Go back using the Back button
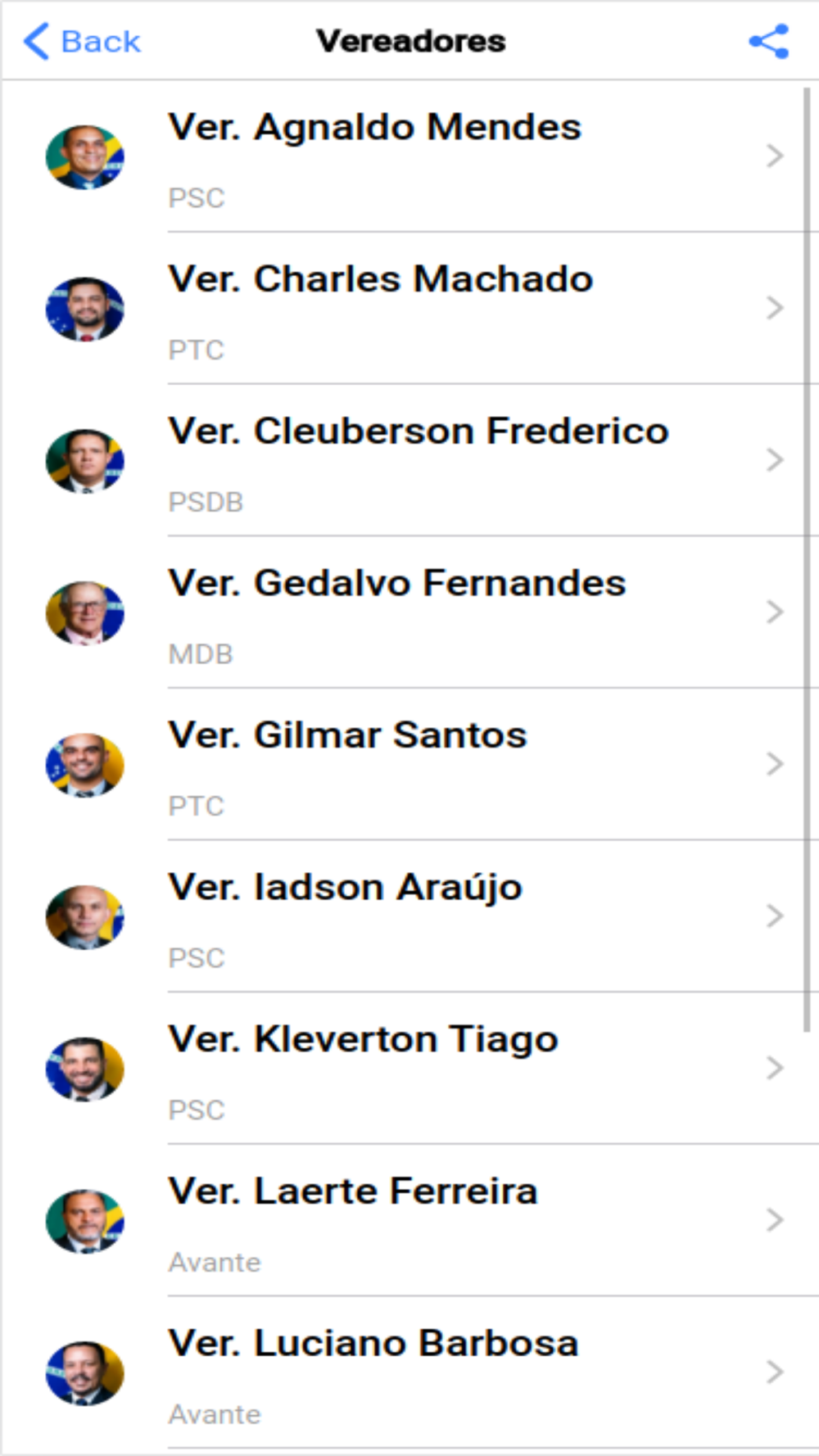 click(82, 41)
